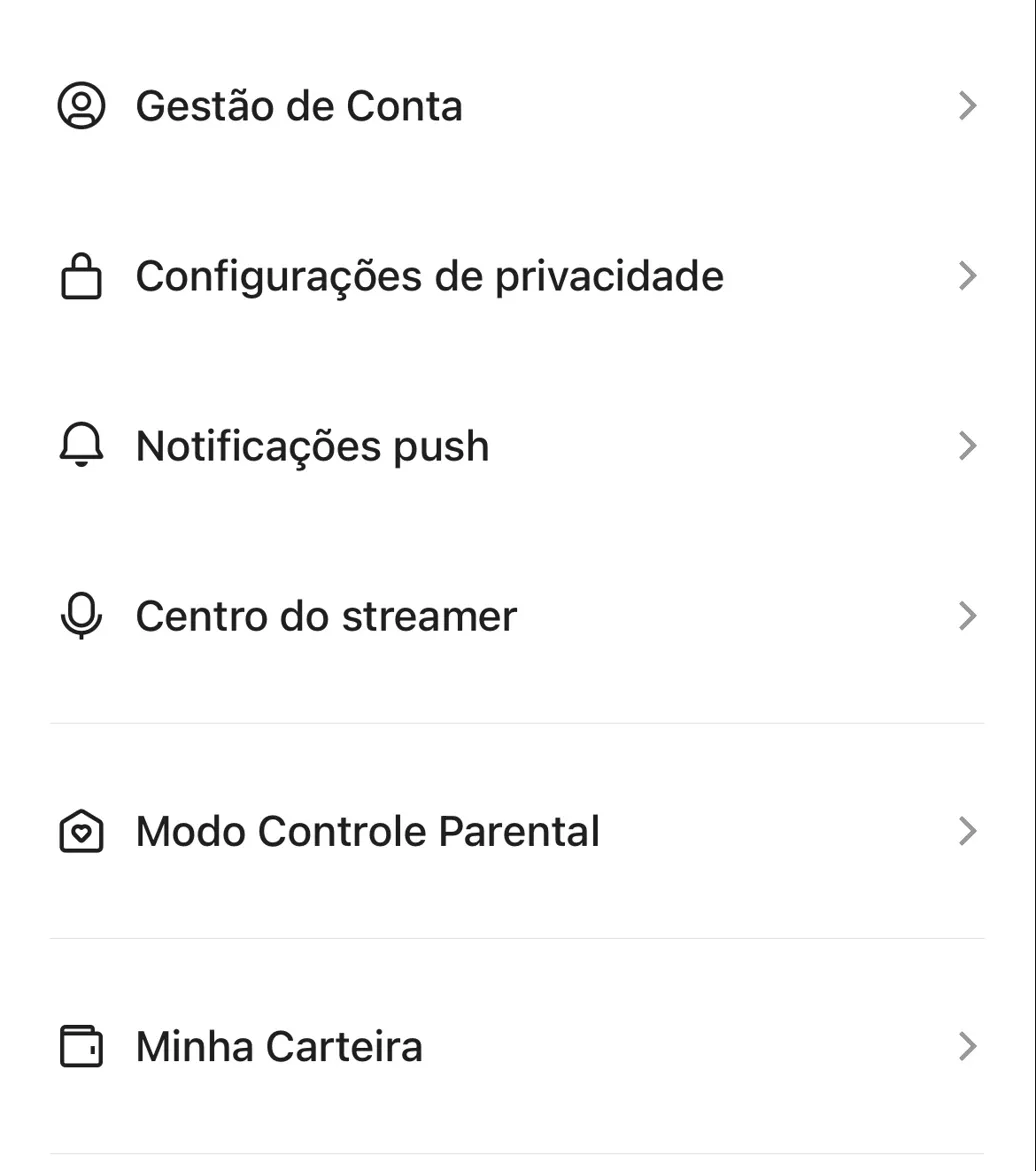
Task: Click the bell icon for Notificações push
Action: click(82, 445)
